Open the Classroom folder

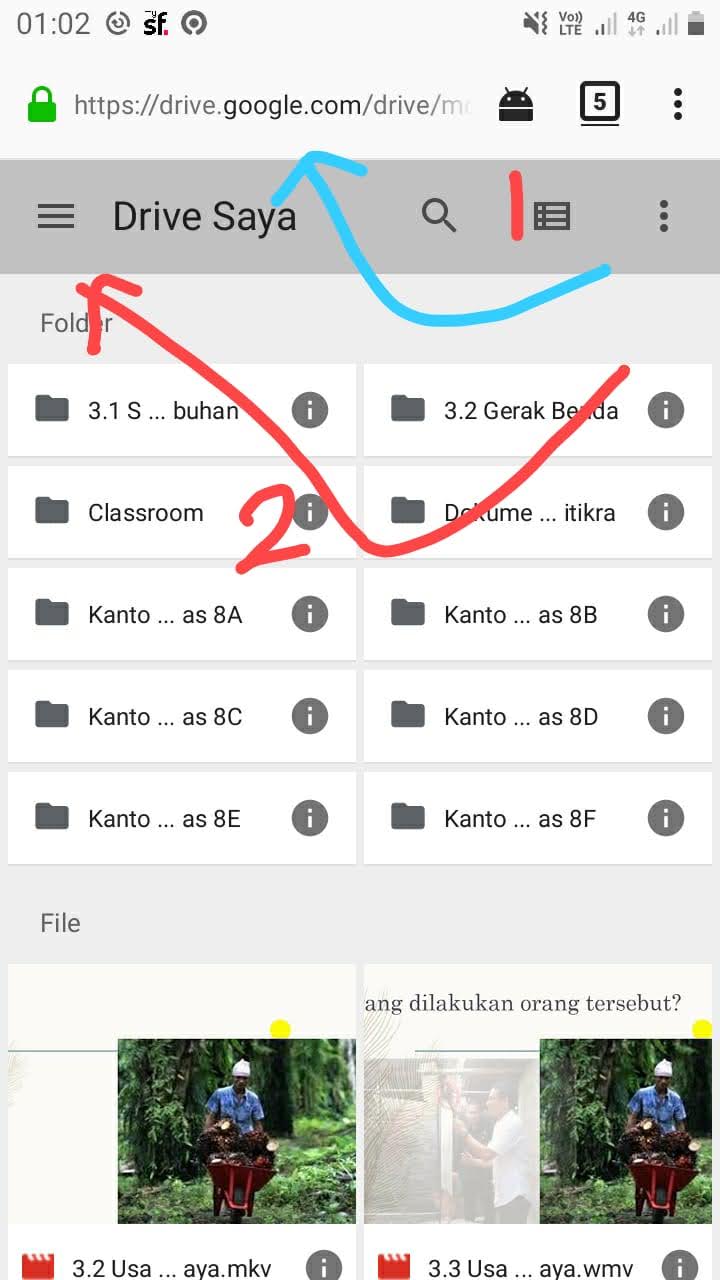182,512
